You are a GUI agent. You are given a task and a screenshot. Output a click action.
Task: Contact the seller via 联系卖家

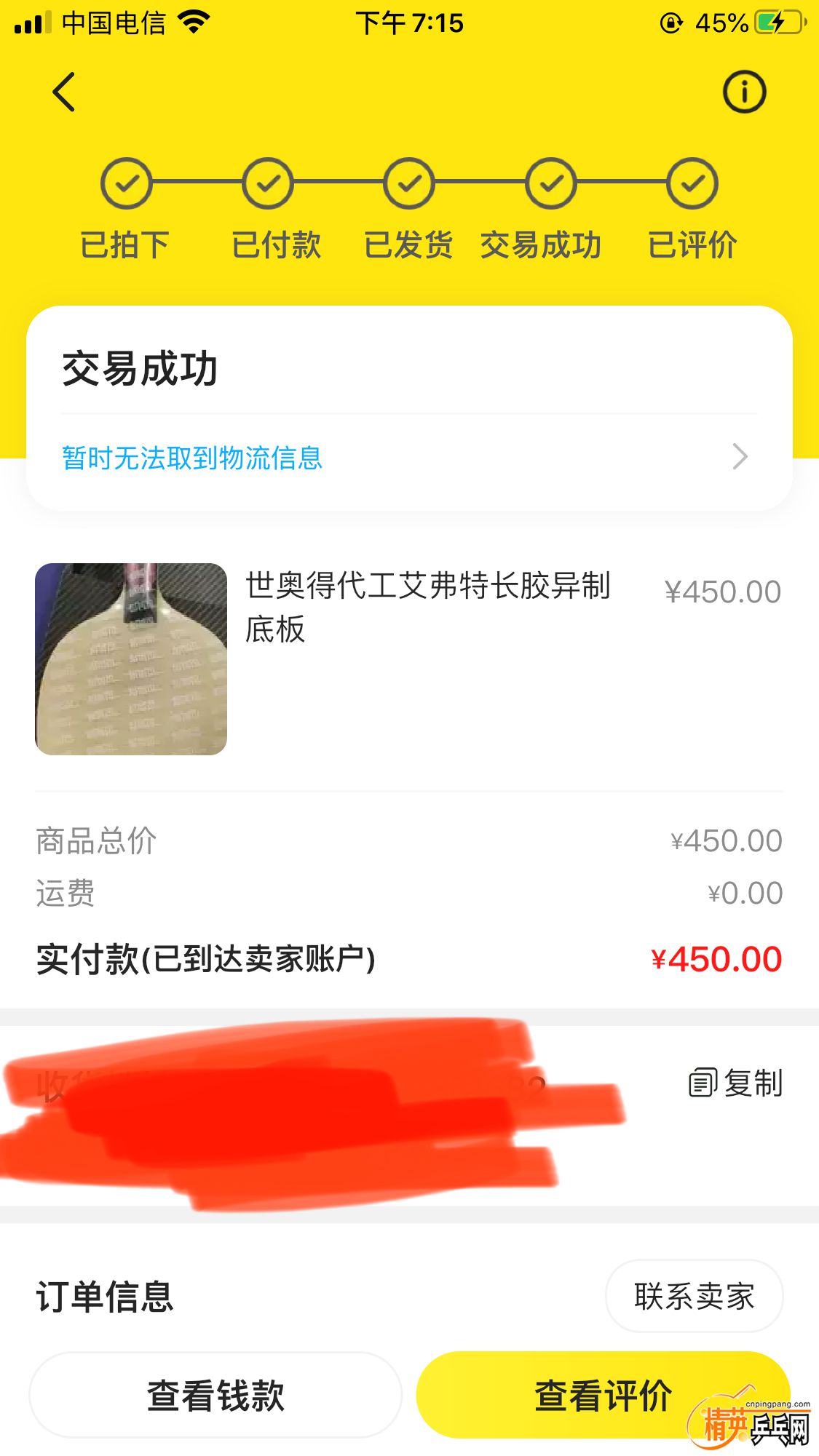tap(694, 1296)
